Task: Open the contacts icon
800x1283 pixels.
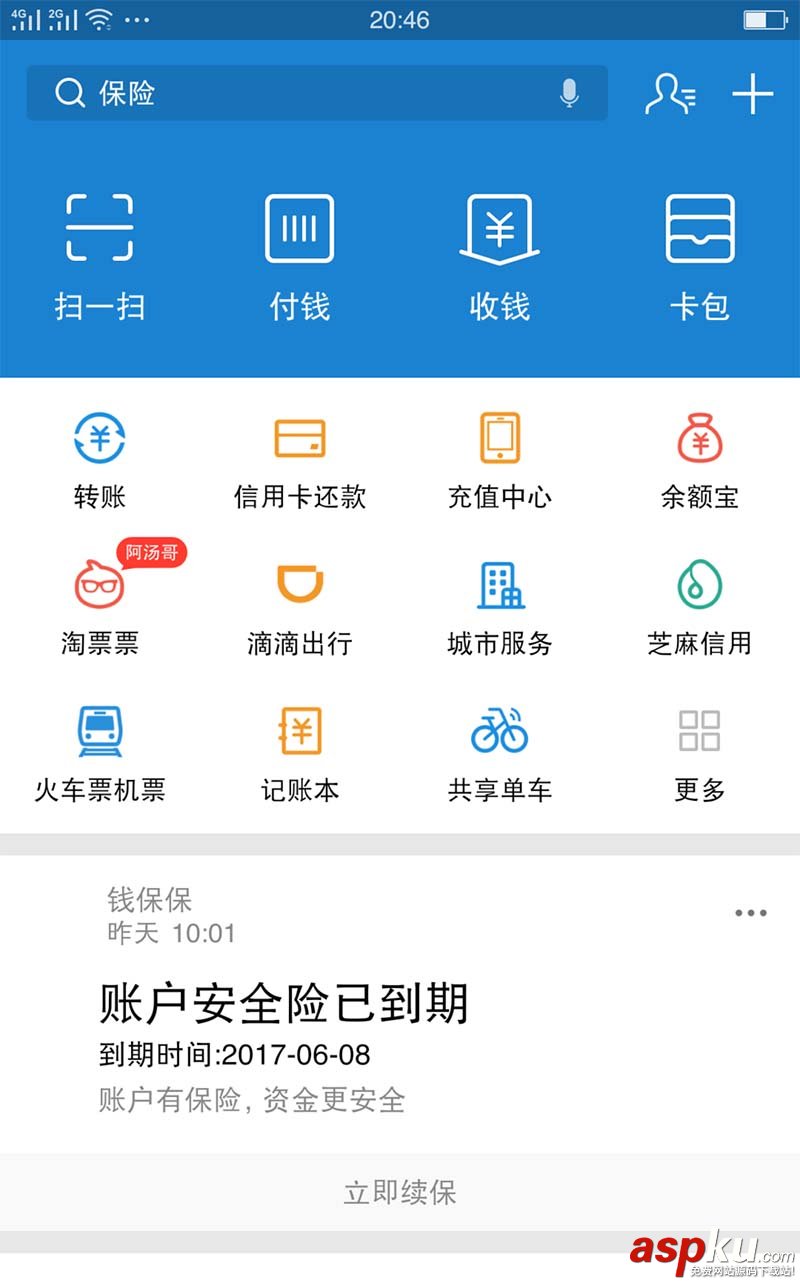Action: click(670, 94)
